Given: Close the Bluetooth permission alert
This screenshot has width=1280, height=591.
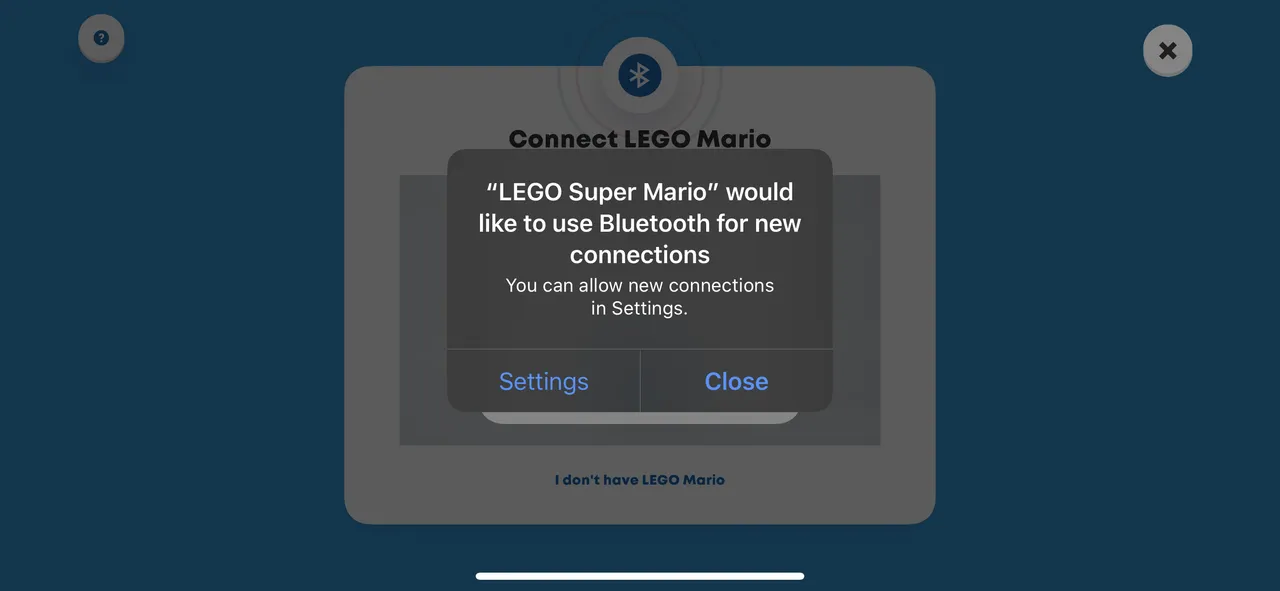Looking at the screenshot, I should tap(736, 381).
